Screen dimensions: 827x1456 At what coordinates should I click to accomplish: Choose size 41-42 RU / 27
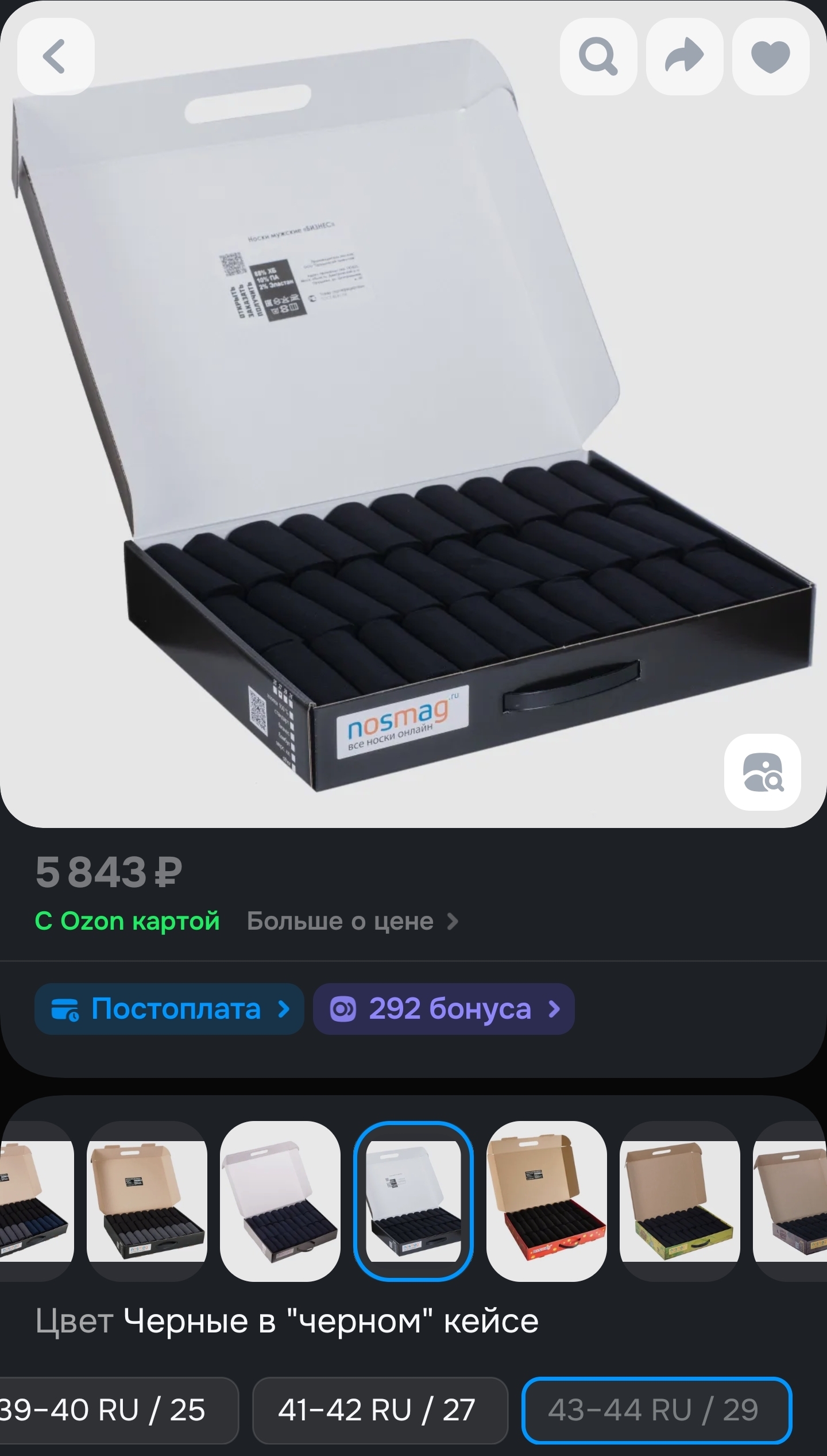pos(380,1410)
